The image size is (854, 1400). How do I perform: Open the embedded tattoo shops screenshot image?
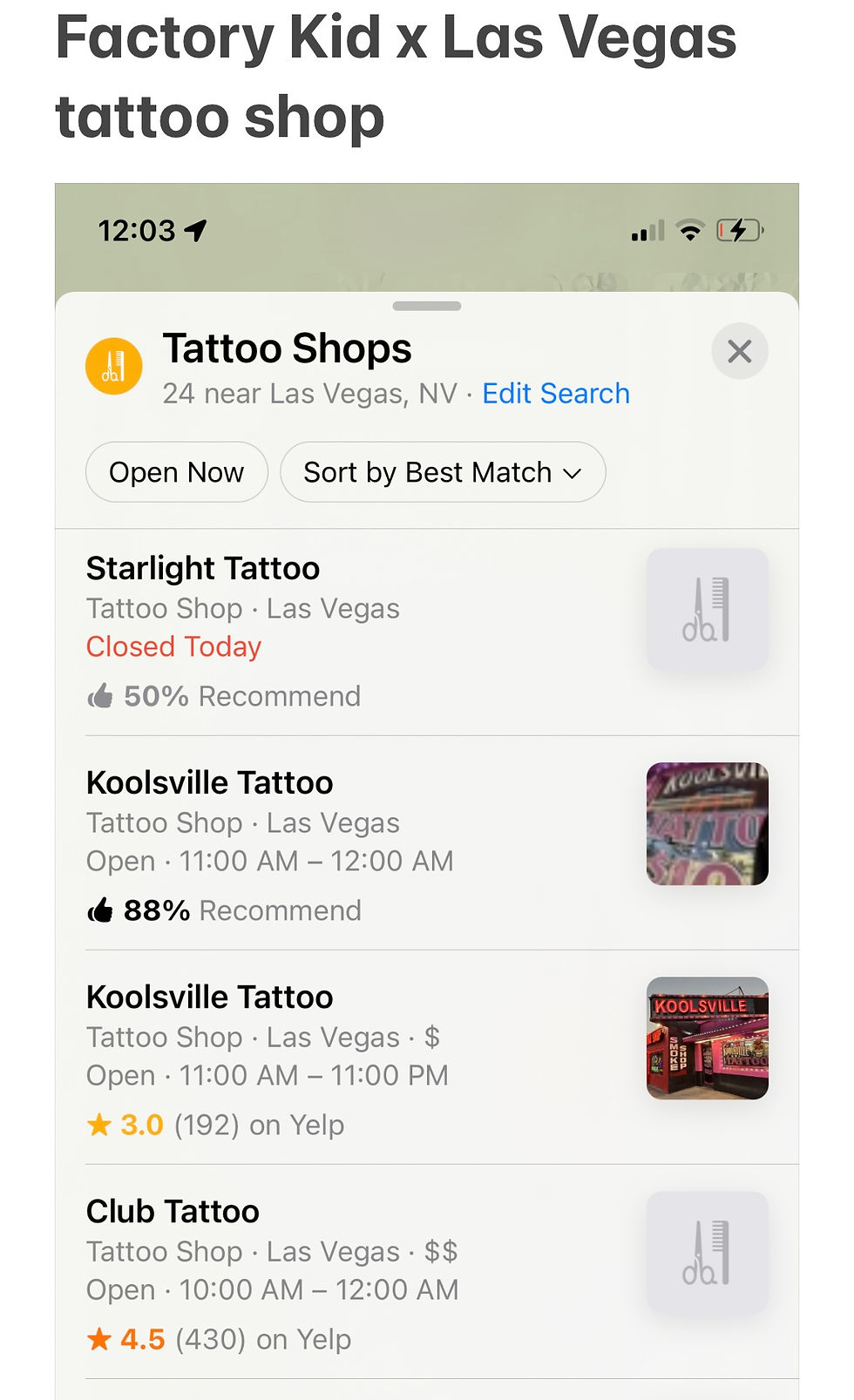(x=426, y=791)
